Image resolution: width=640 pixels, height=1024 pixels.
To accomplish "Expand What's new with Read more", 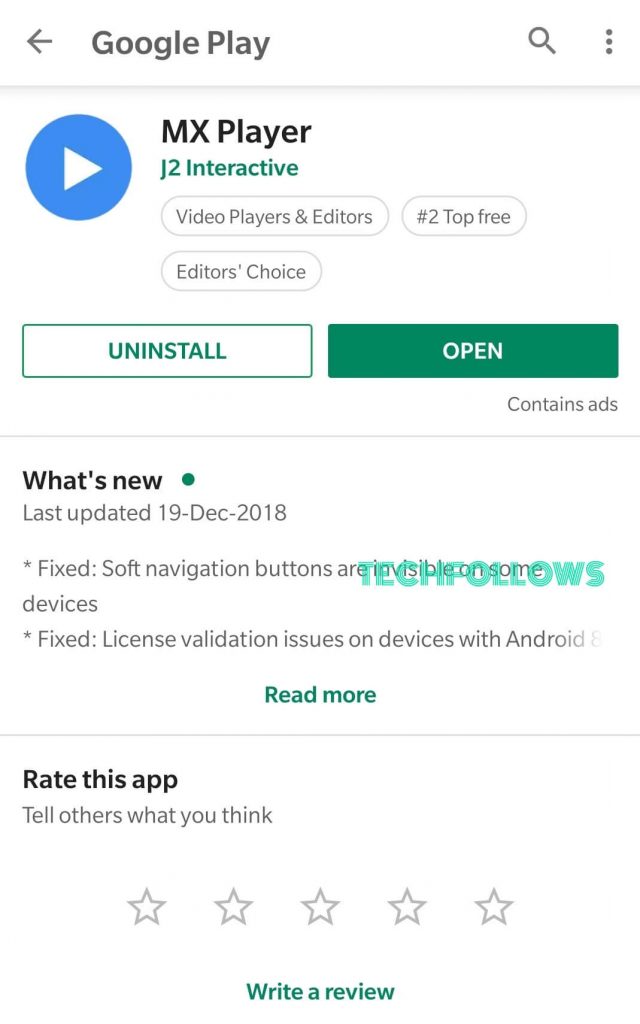I will (x=320, y=694).
